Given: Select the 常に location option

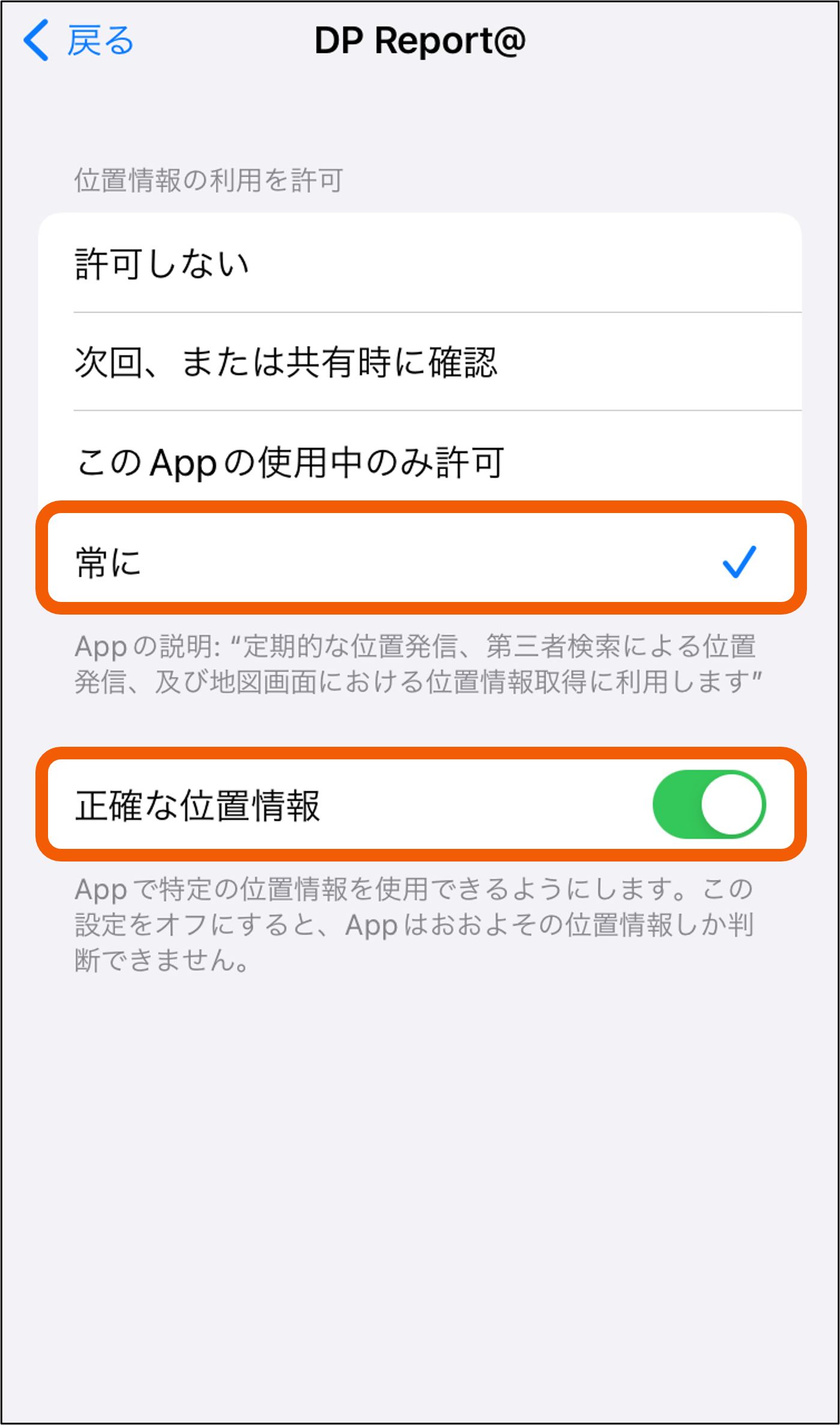Looking at the screenshot, I should (421, 559).
